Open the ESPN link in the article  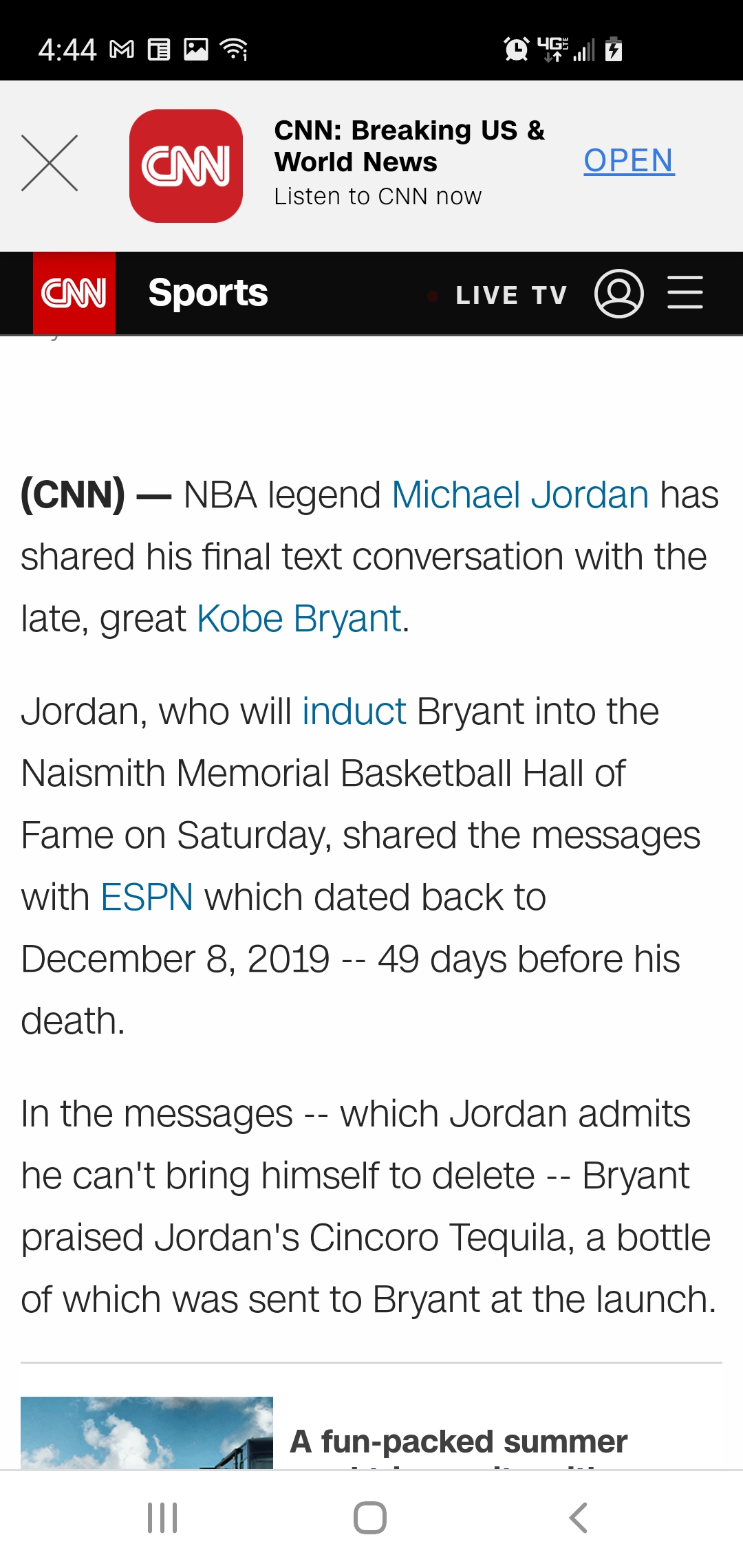tap(146, 895)
